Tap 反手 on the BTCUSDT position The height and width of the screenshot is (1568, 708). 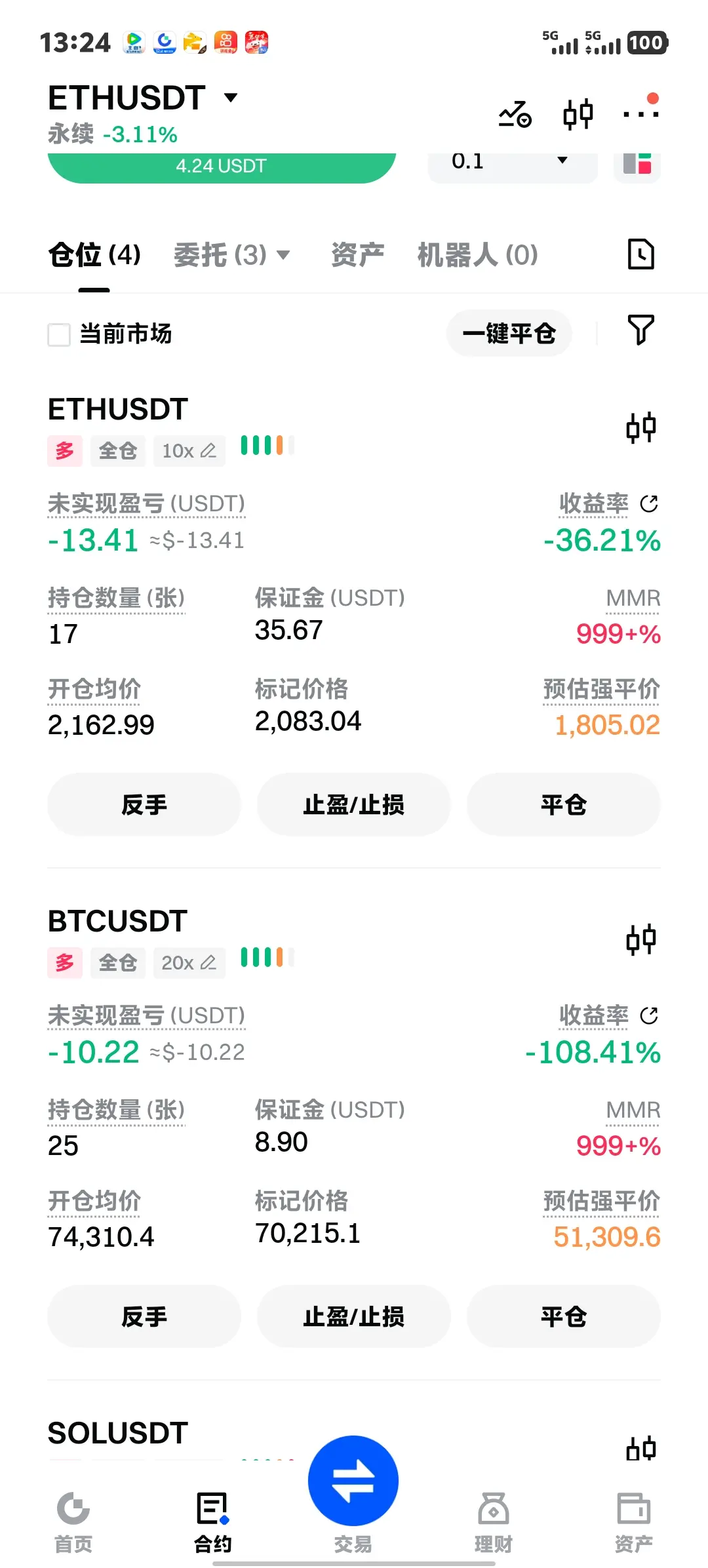(x=144, y=1316)
